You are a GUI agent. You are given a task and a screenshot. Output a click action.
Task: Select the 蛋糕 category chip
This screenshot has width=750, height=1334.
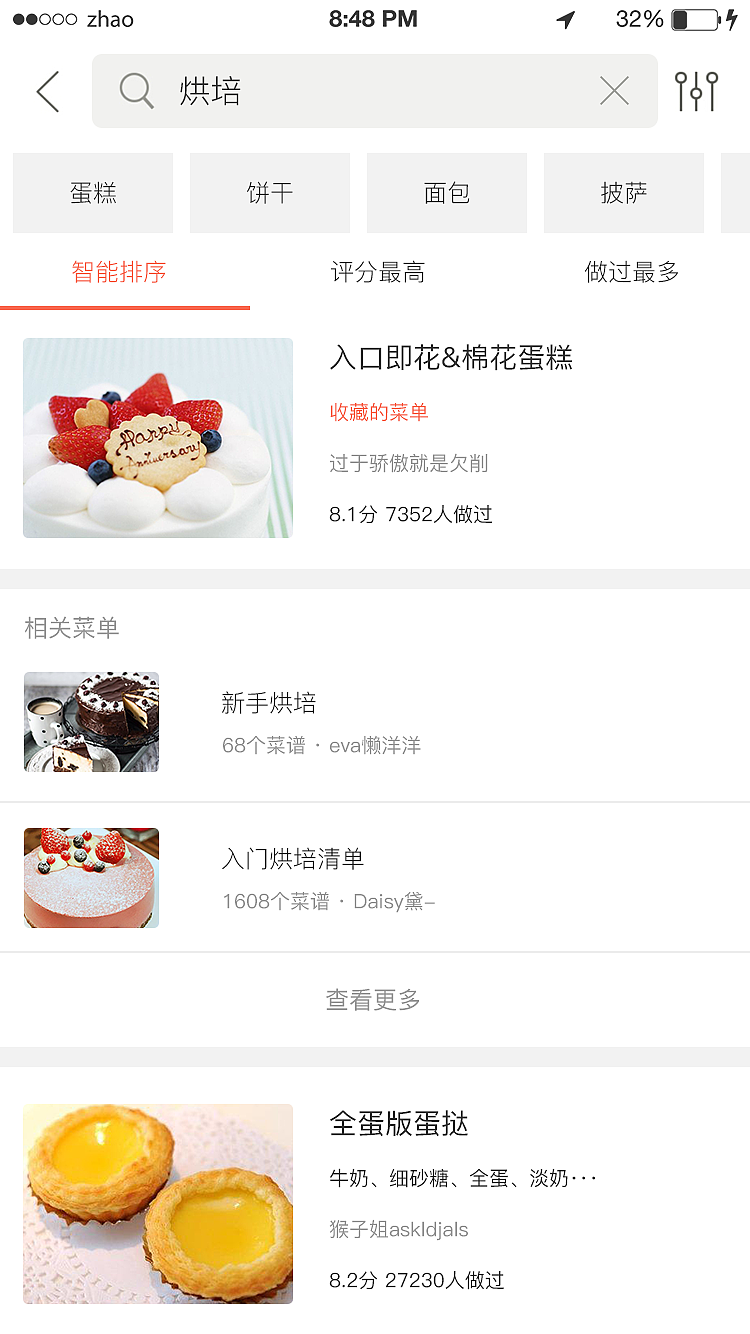coord(92,192)
